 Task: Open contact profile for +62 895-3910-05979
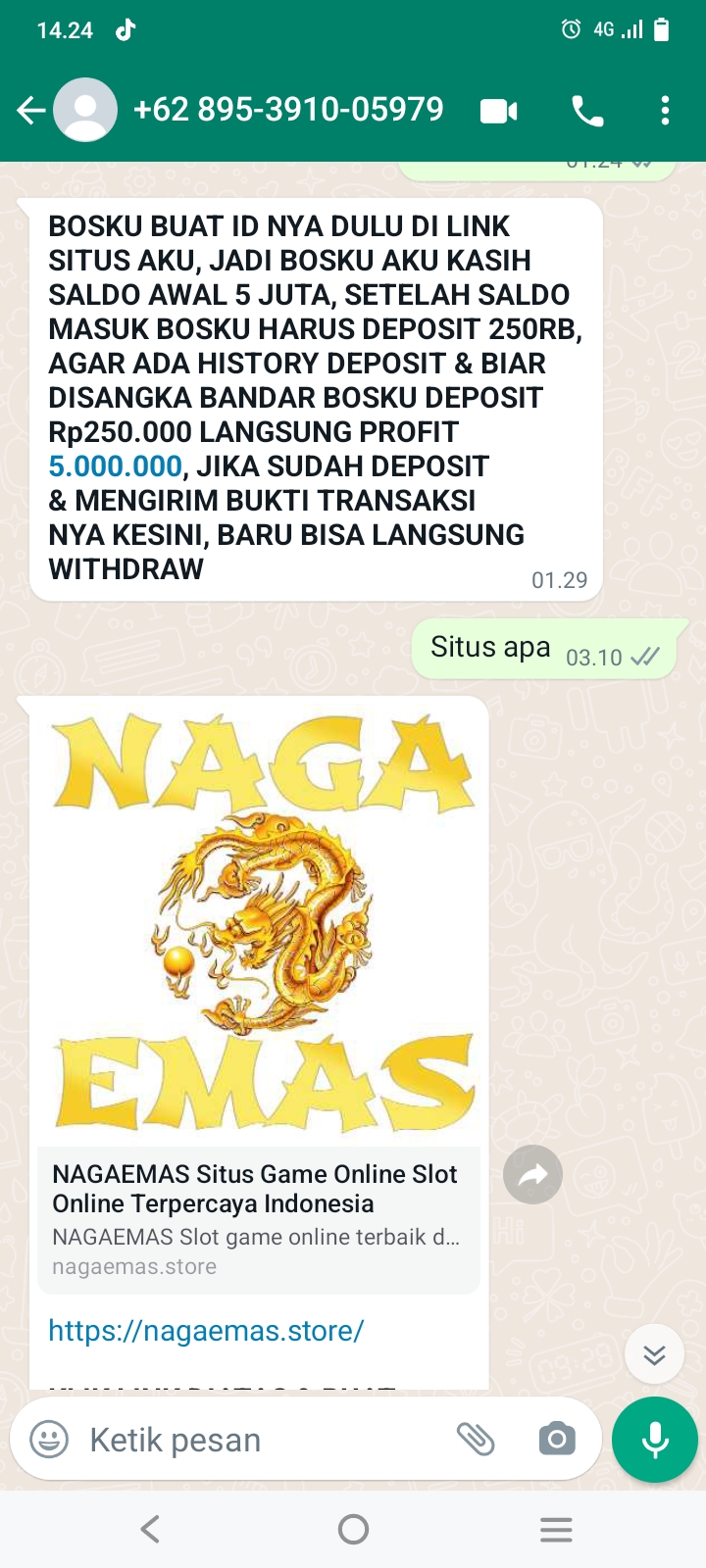click(x=287, y=110)
